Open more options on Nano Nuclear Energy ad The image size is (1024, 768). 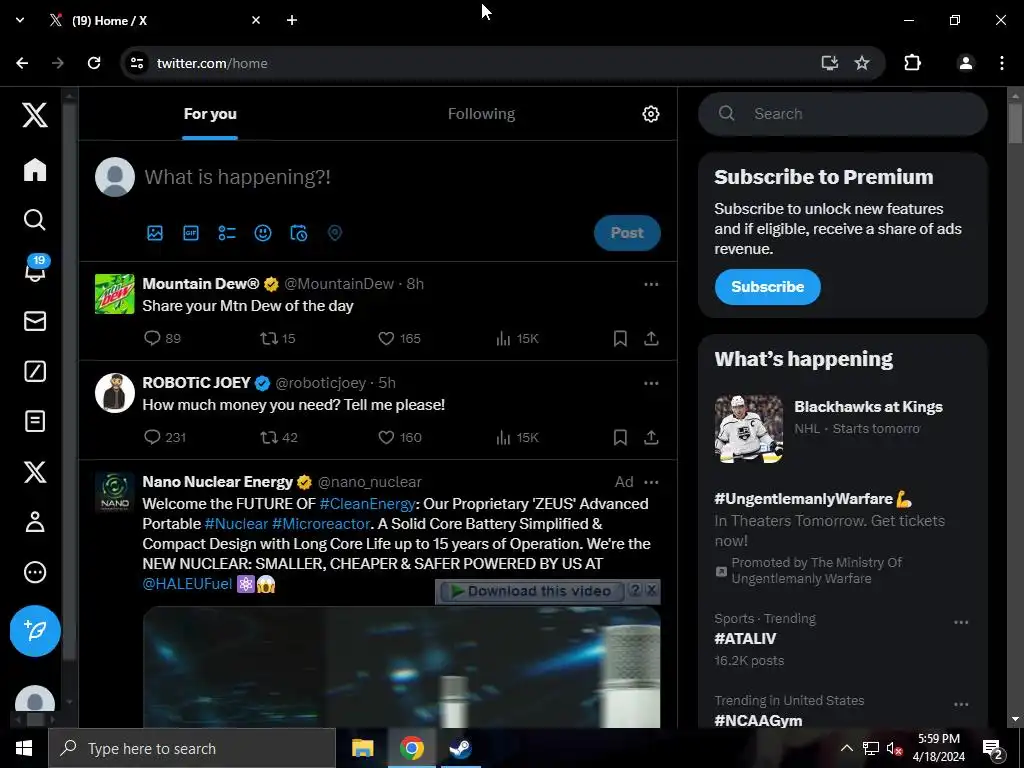point(651,482)
